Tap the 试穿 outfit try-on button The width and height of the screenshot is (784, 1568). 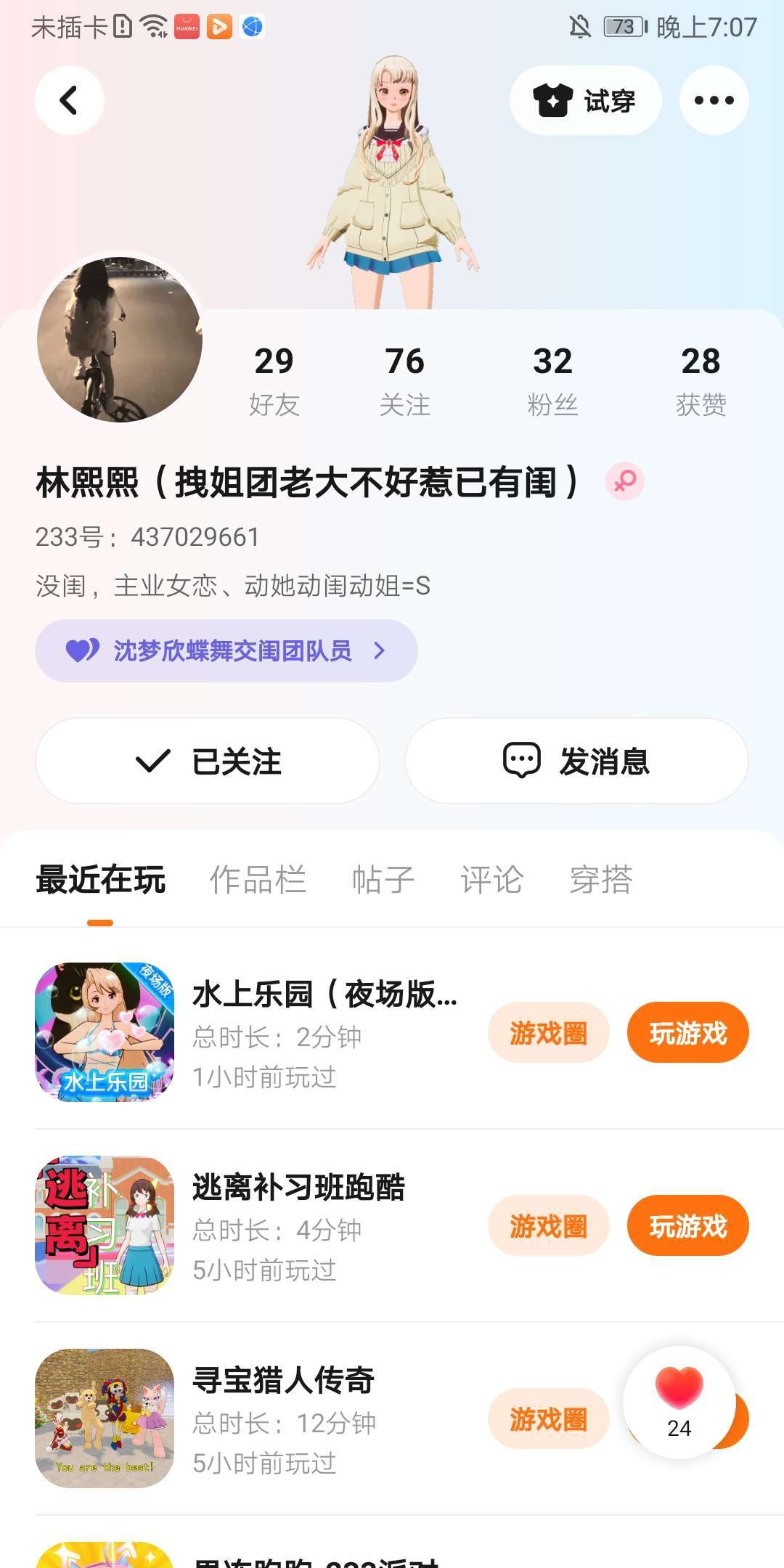point(585,100)
